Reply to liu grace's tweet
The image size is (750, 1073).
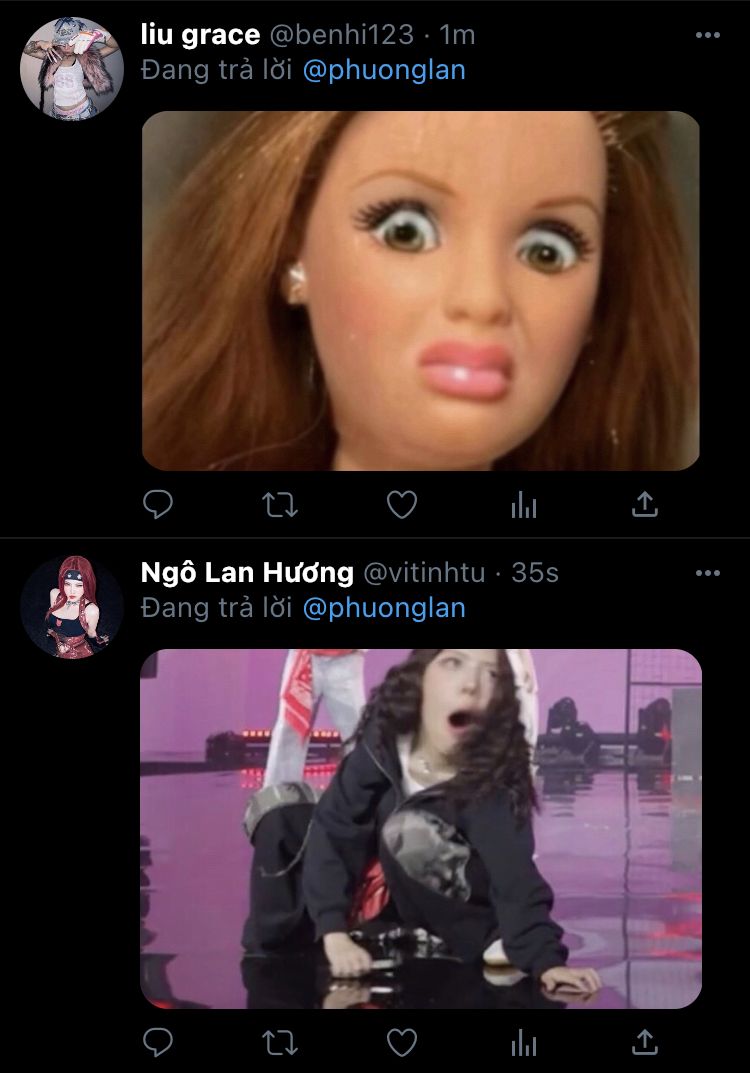158,506
